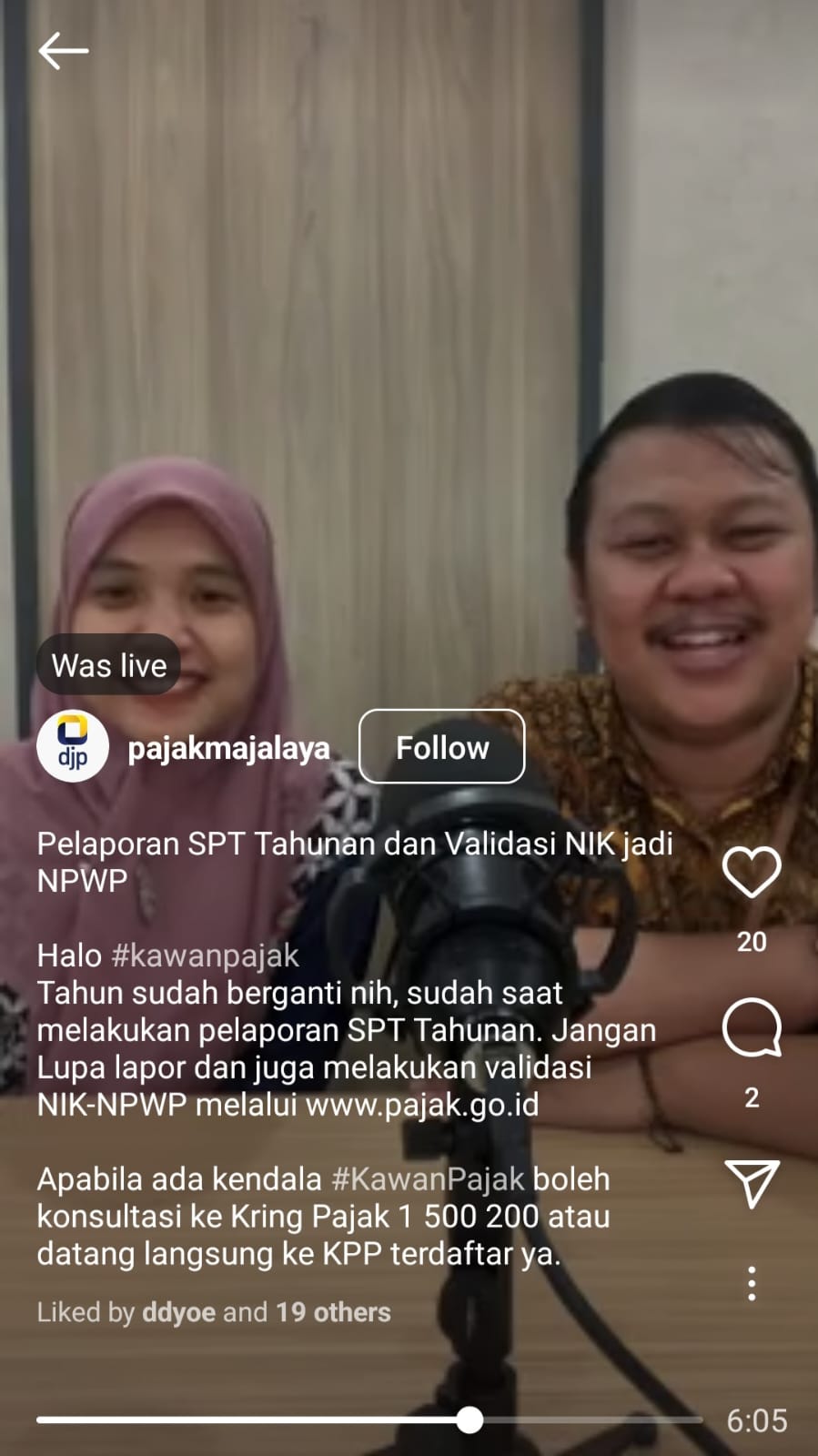Share this video via send icon

click(752, 1183)
